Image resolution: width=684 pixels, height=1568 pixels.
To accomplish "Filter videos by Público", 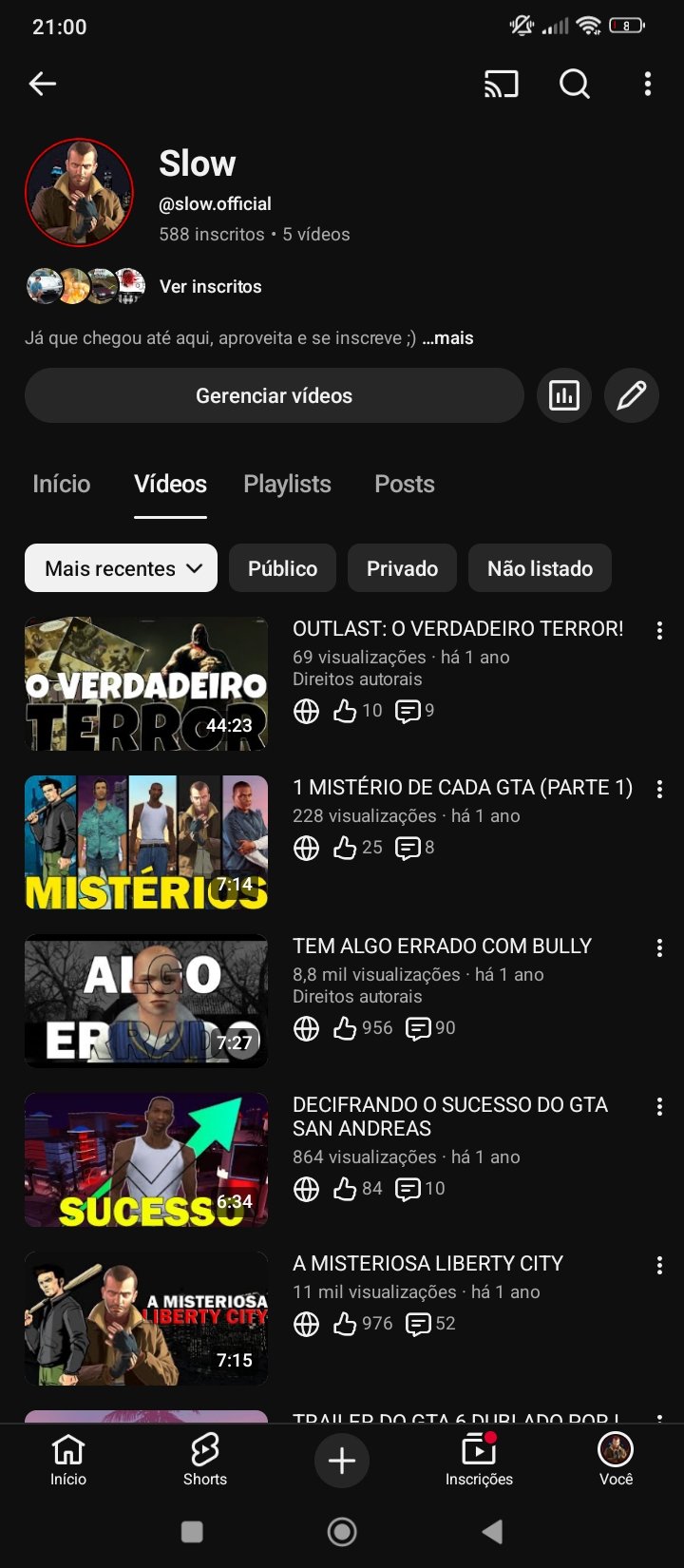I will [x=282, y=568].
